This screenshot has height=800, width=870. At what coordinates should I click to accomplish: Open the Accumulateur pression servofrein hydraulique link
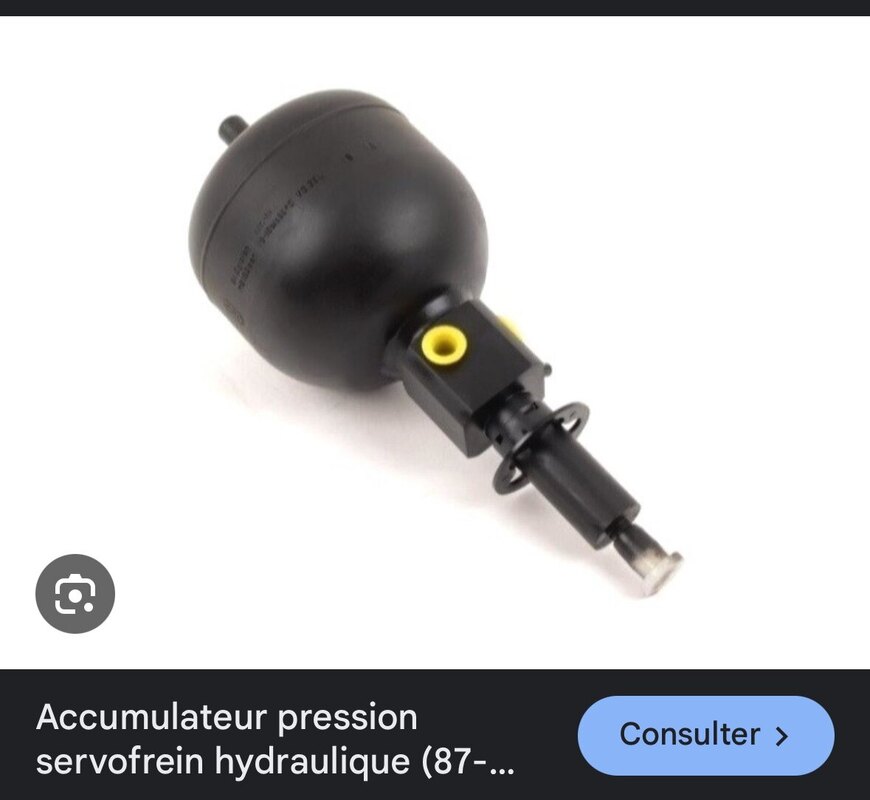(275, 739)
